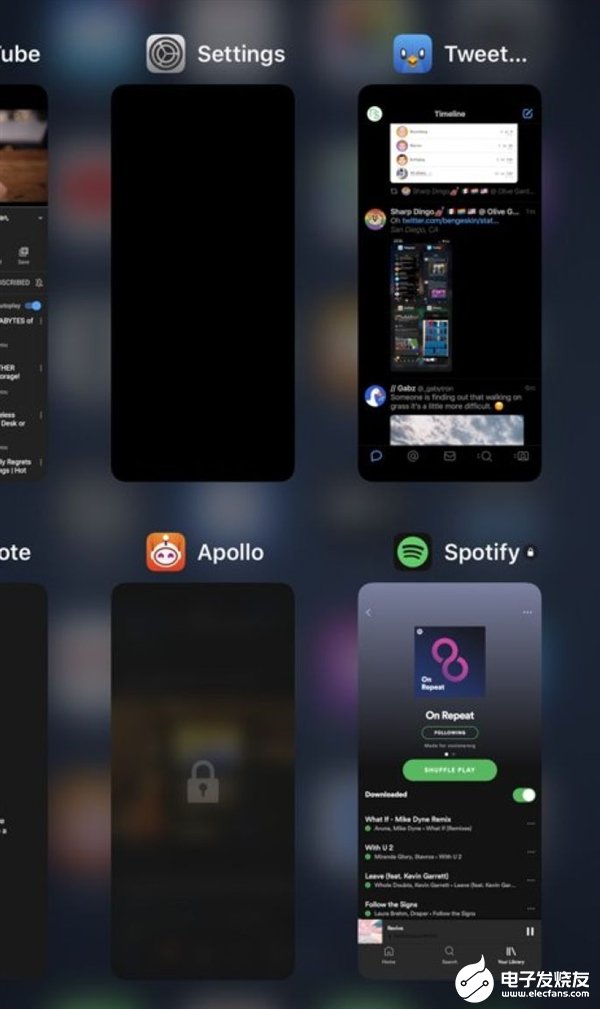The height and width of the screenshot is (1009, 600).
Task: Tap the Apollo app icon
Action: 166,552
